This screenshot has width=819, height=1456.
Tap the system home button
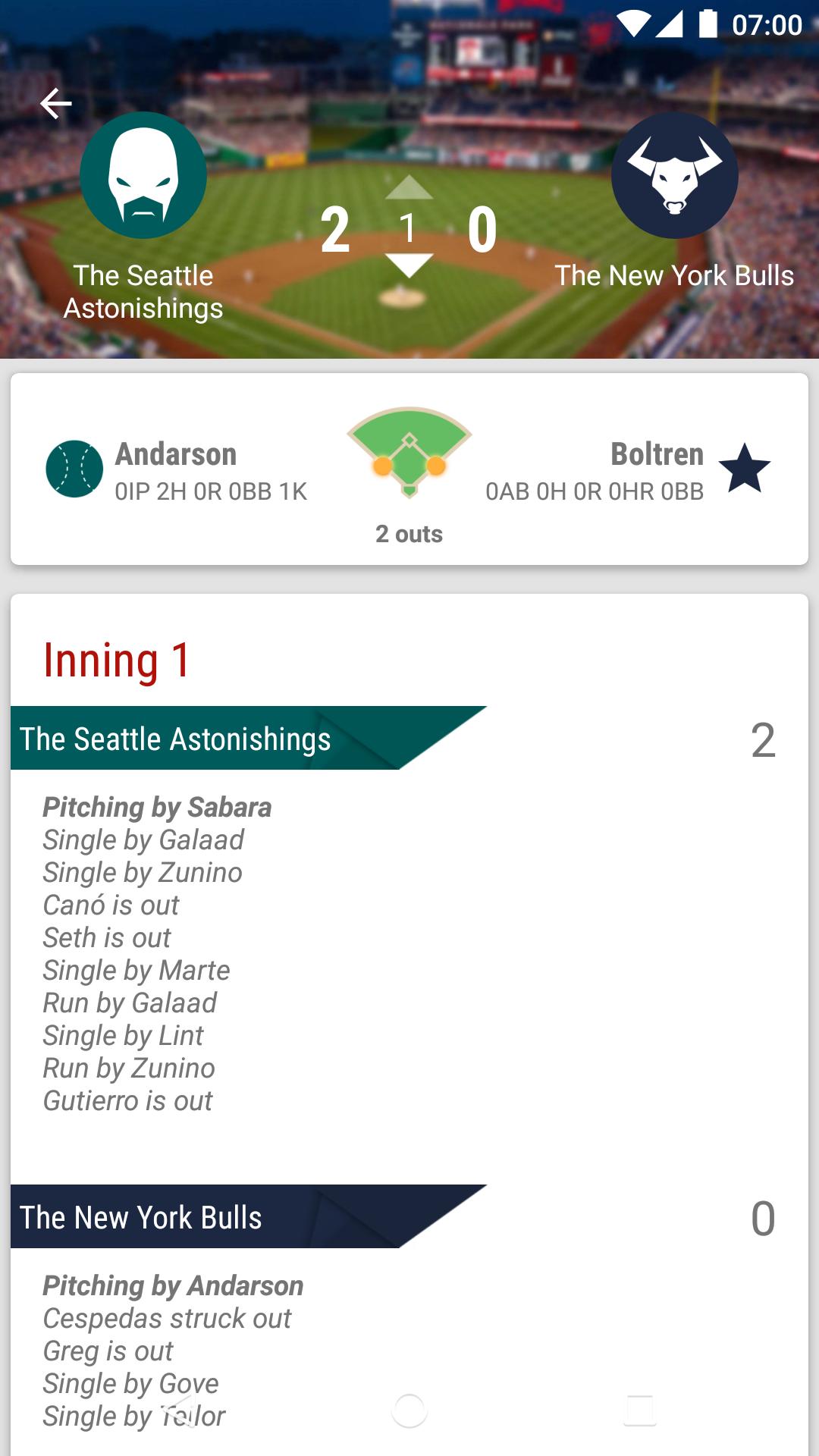click(x=409, y=1410)
